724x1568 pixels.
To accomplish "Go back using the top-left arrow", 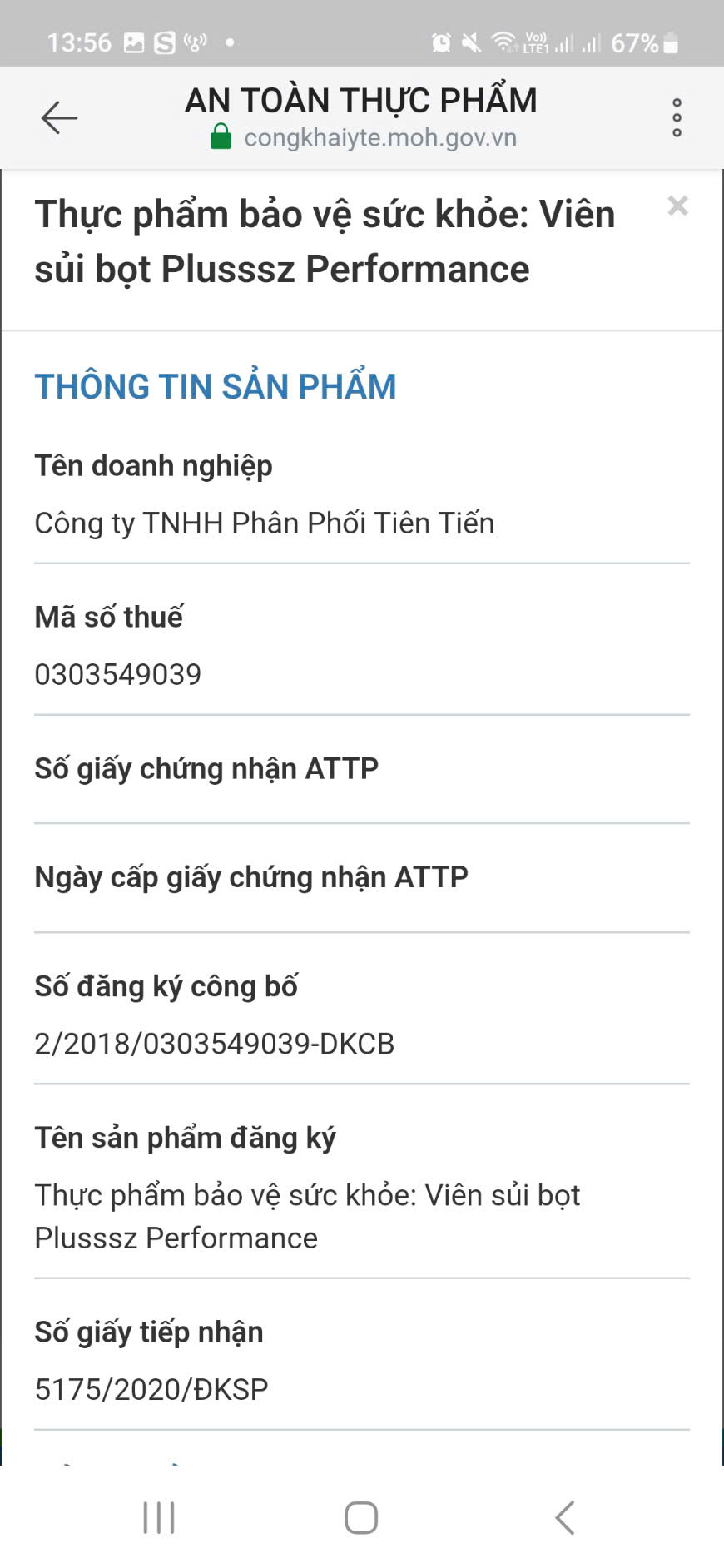I will click(59, 117).
